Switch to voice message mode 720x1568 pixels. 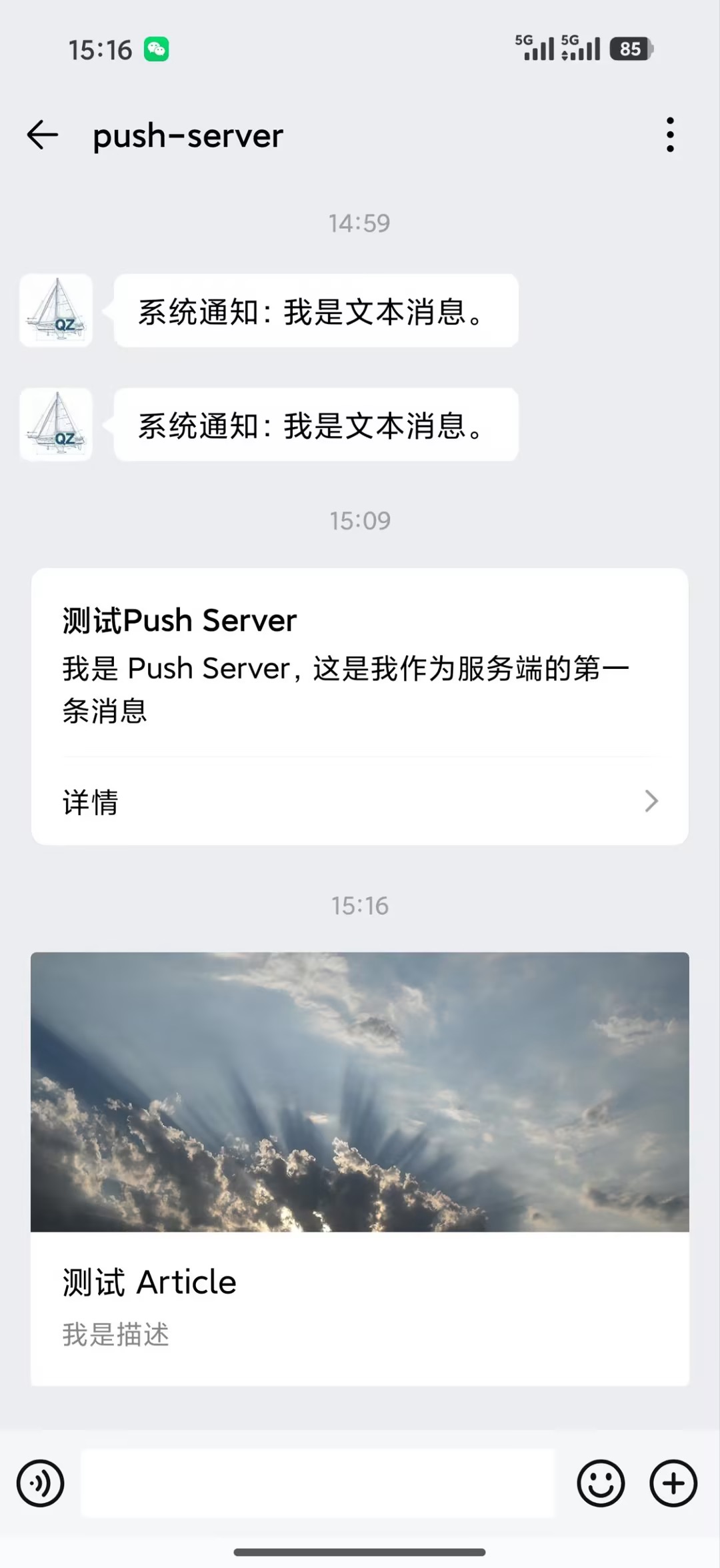(x=41, y=1484)
